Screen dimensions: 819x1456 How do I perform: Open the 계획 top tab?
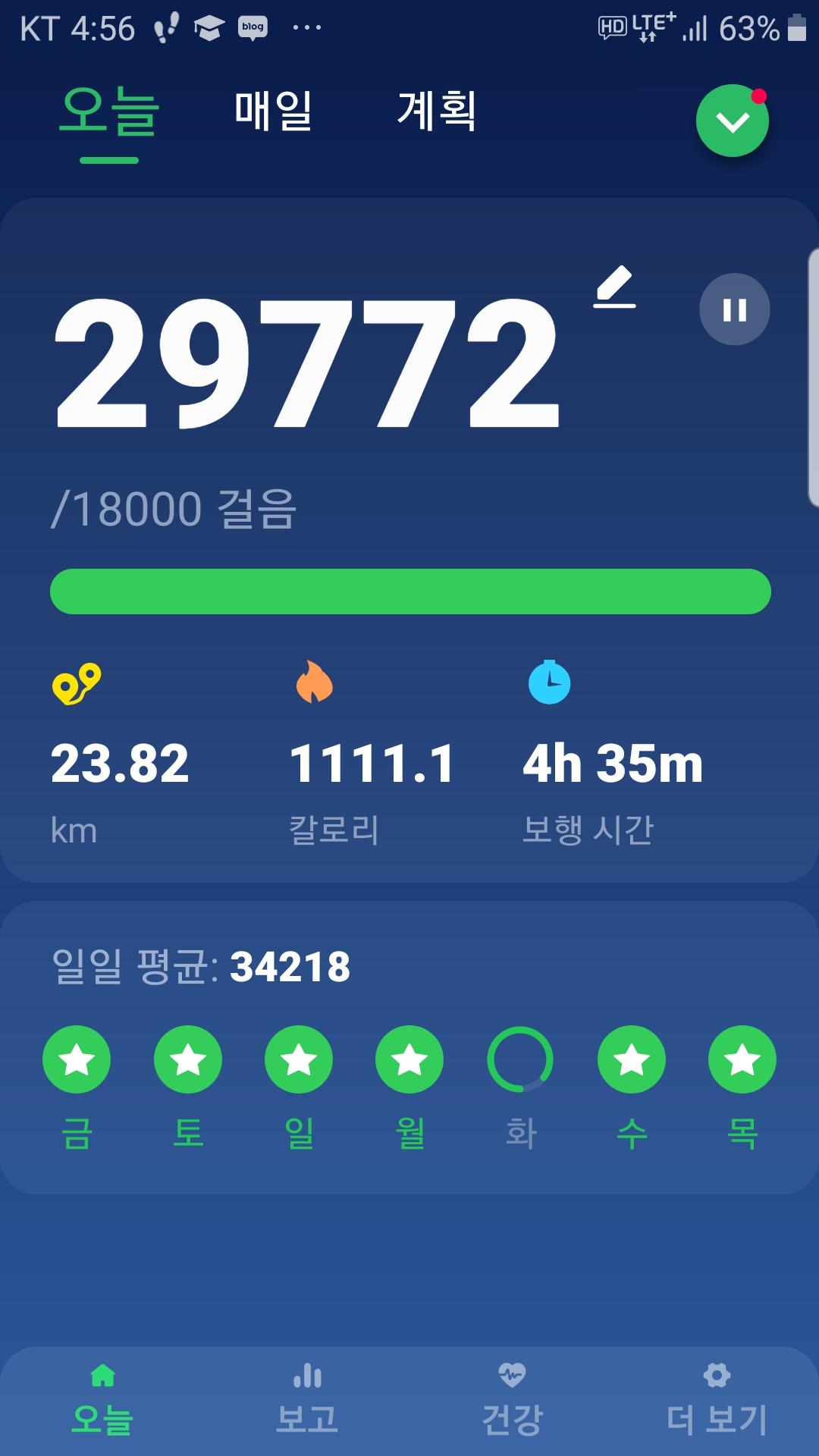(x=437, y=111)
